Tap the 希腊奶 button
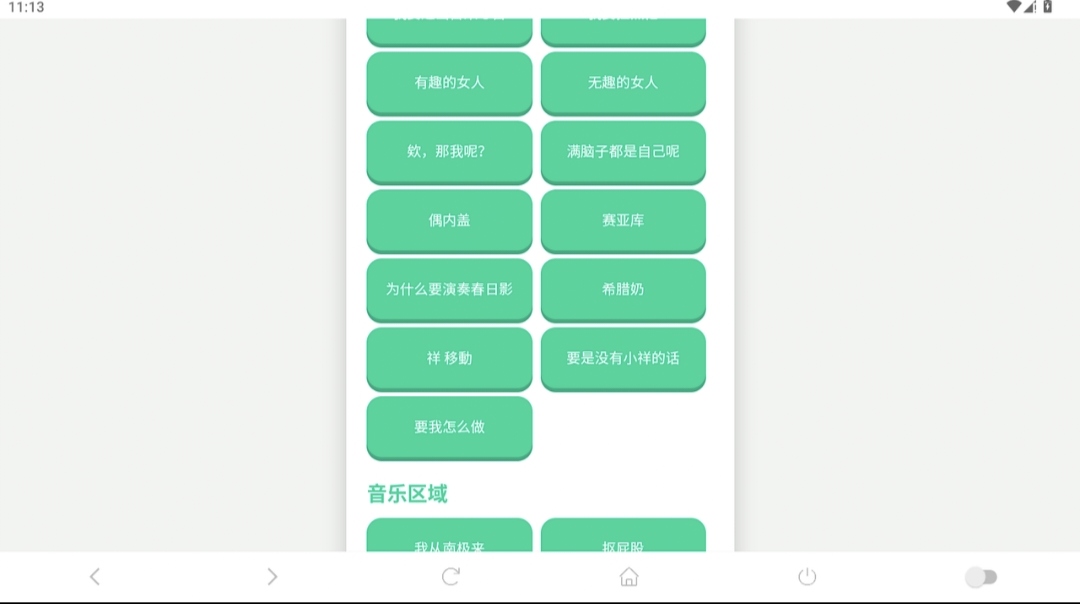This screenshot has width=1080, height=604. click(623, 289)
